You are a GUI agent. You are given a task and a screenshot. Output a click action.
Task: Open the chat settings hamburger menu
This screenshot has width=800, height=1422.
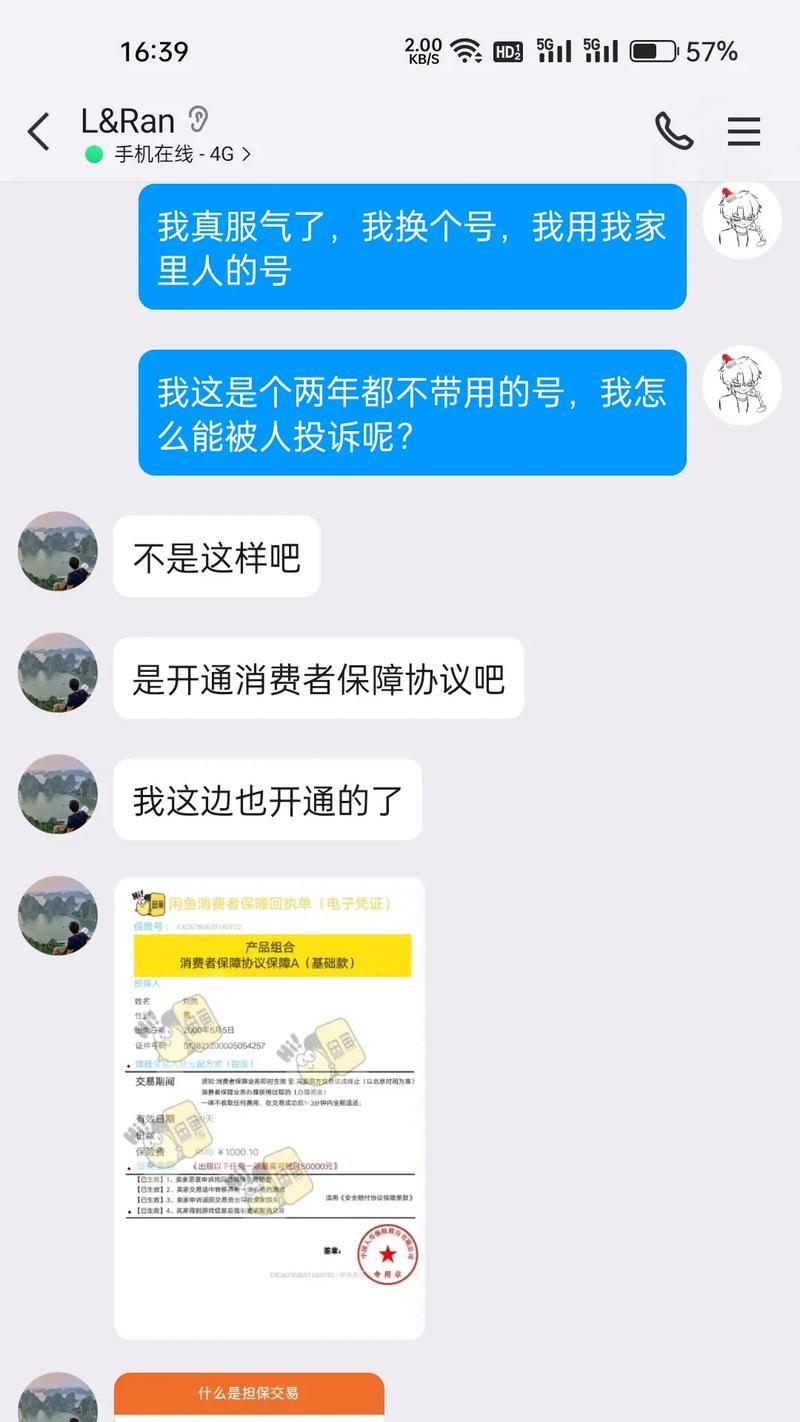coord(743,131)
